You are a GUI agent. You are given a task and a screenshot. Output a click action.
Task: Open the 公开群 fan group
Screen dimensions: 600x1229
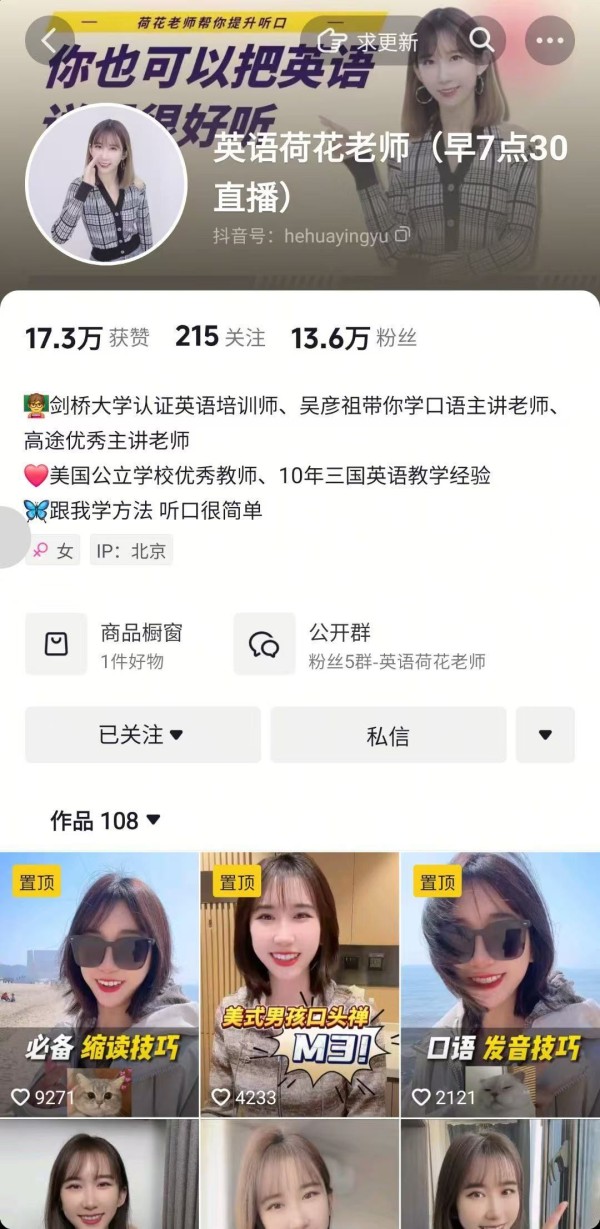360,645
